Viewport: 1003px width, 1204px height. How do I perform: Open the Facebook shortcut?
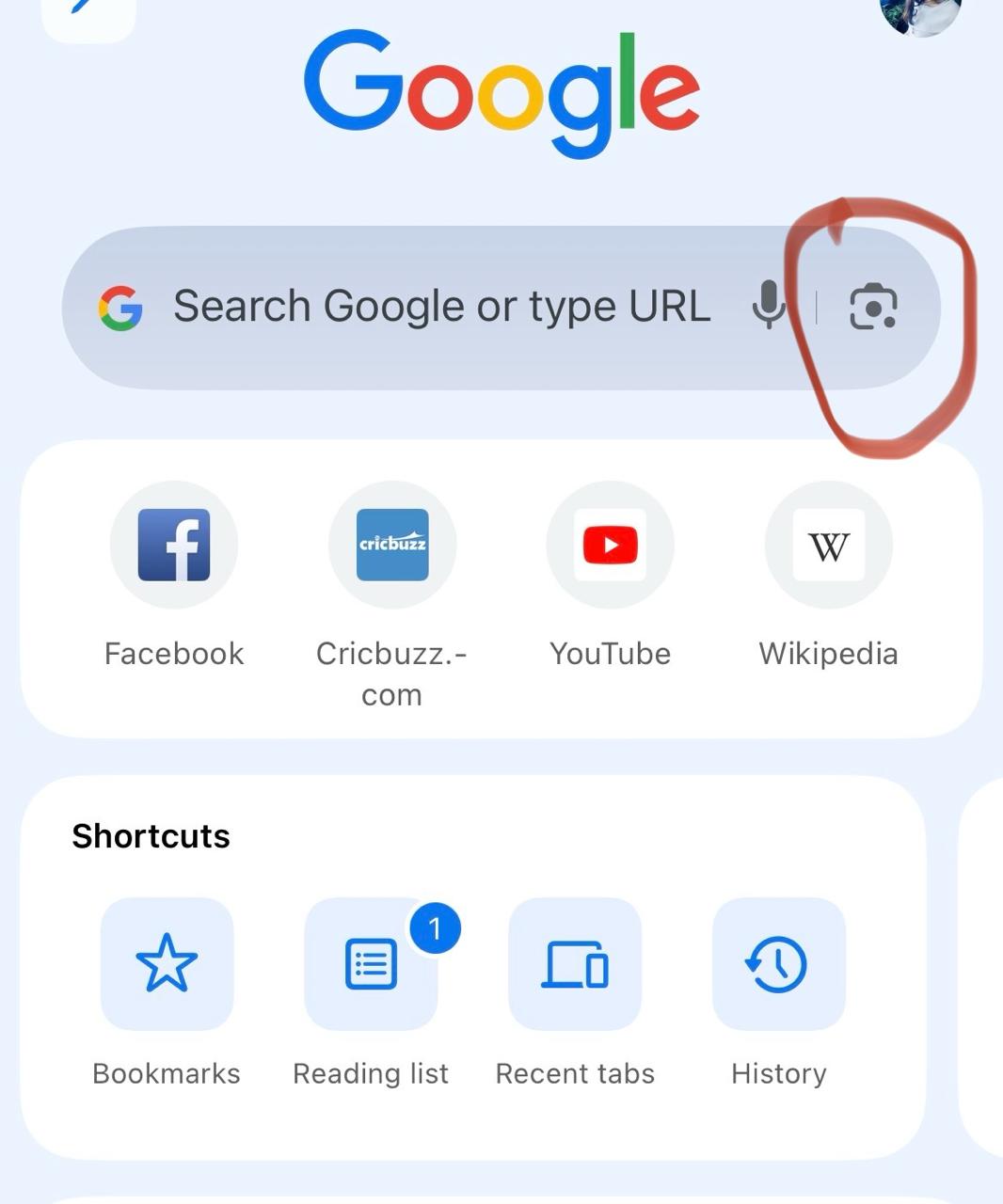pos(174,546)
